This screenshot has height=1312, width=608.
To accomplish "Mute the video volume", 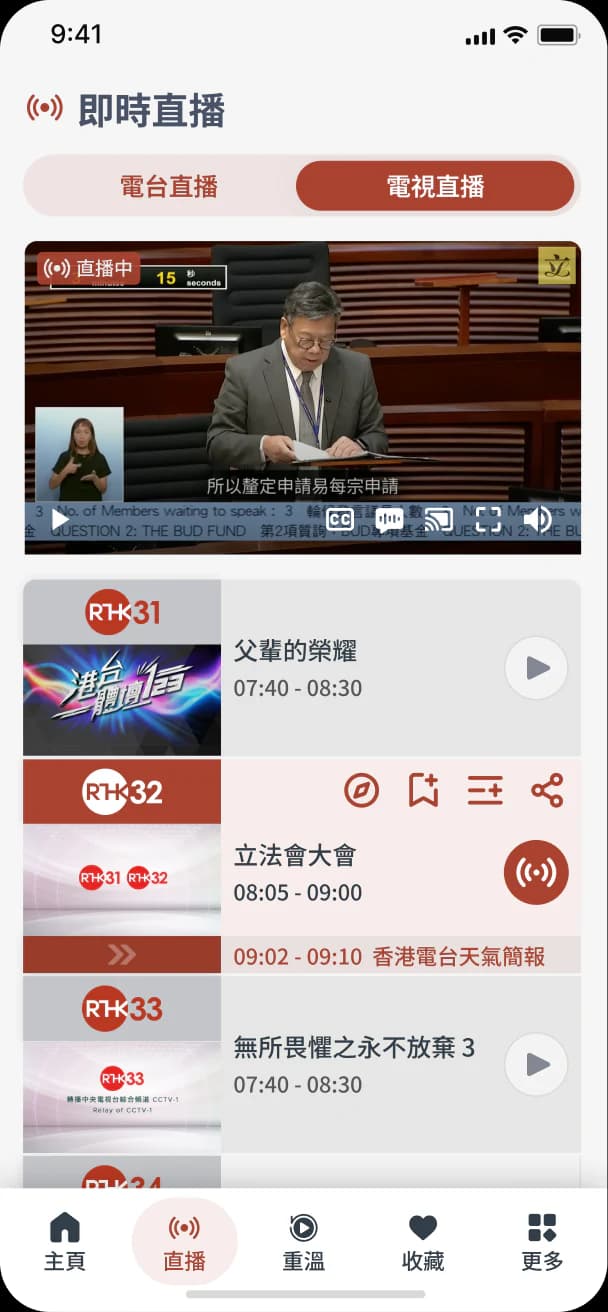I will (538, 519).
